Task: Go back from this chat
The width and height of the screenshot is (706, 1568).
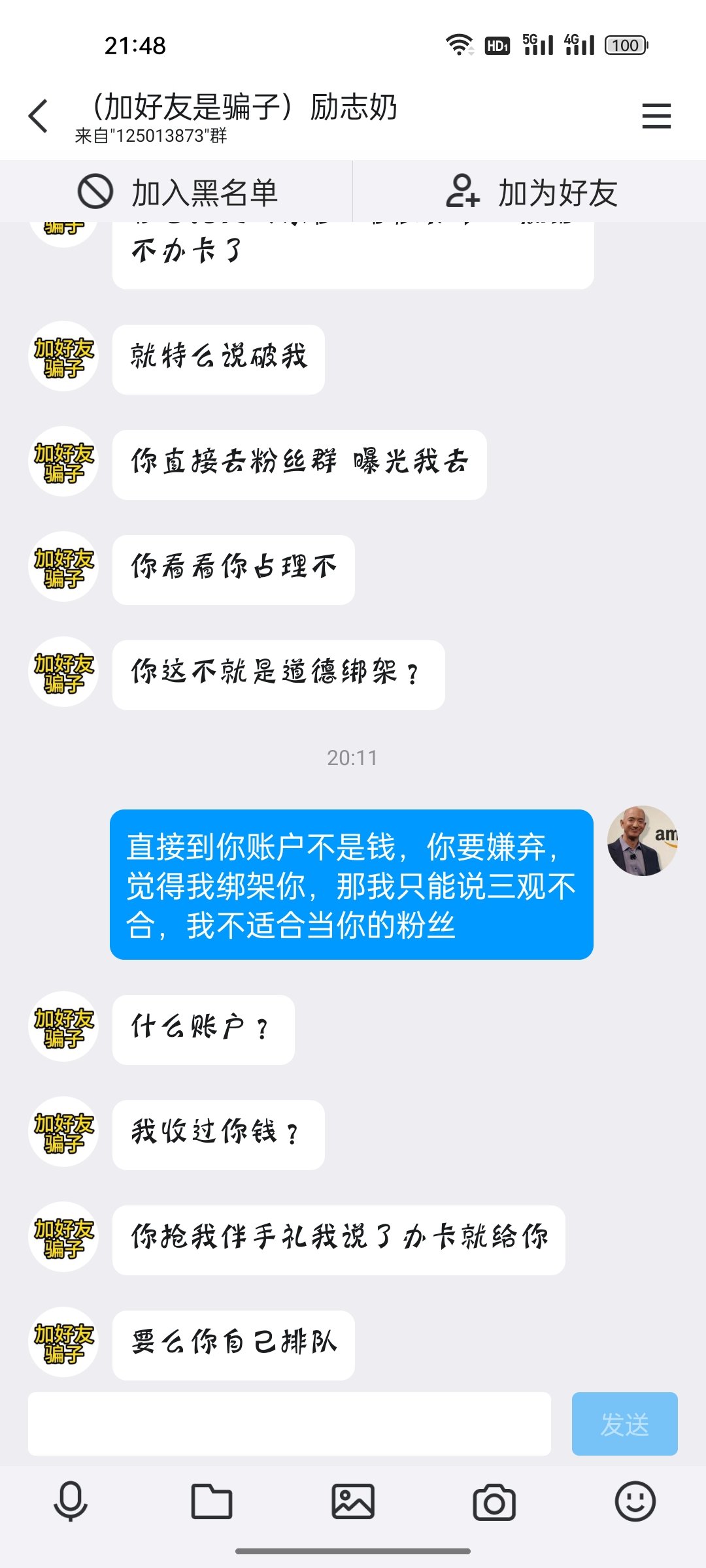Action: pyautogui.click(x=39, y=116)
